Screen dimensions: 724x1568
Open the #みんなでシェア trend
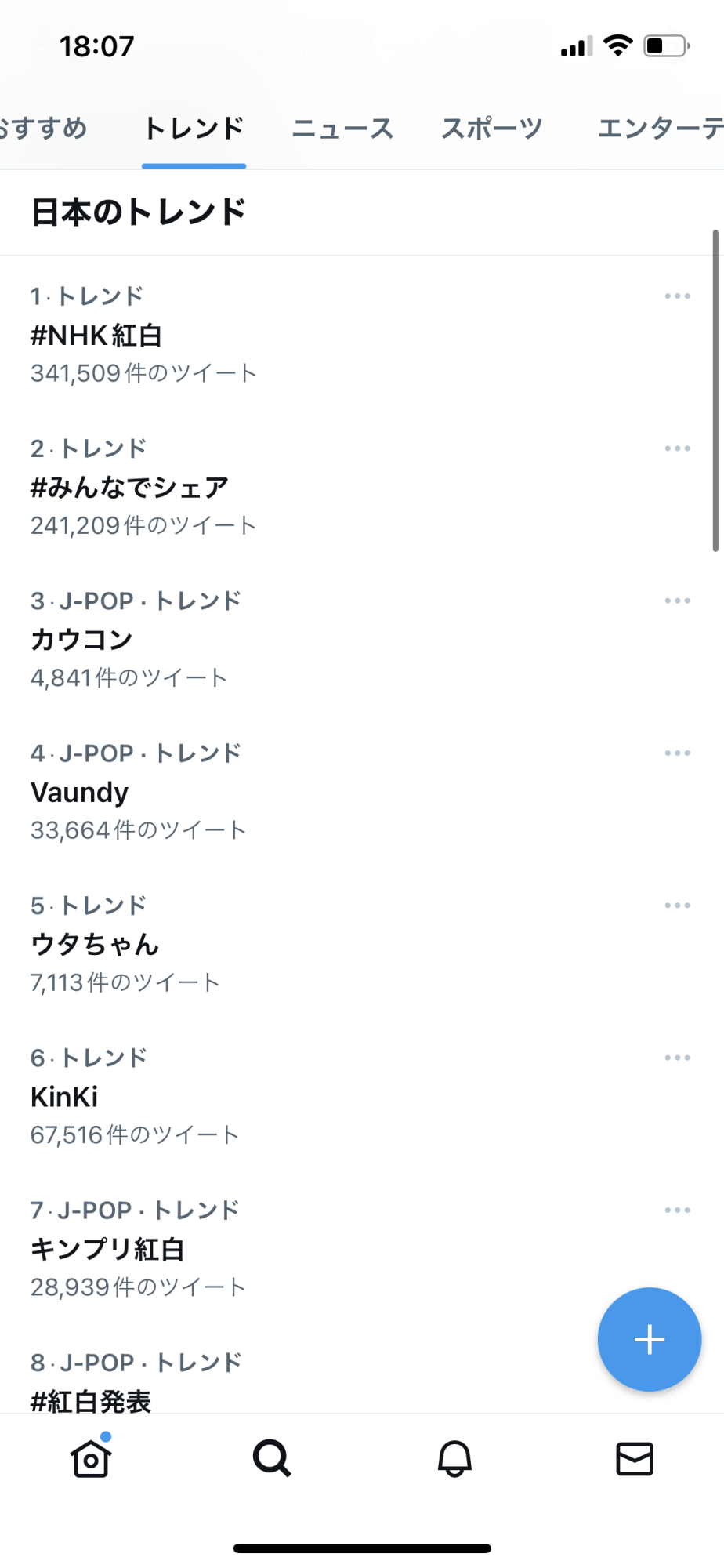click(129, 488)
